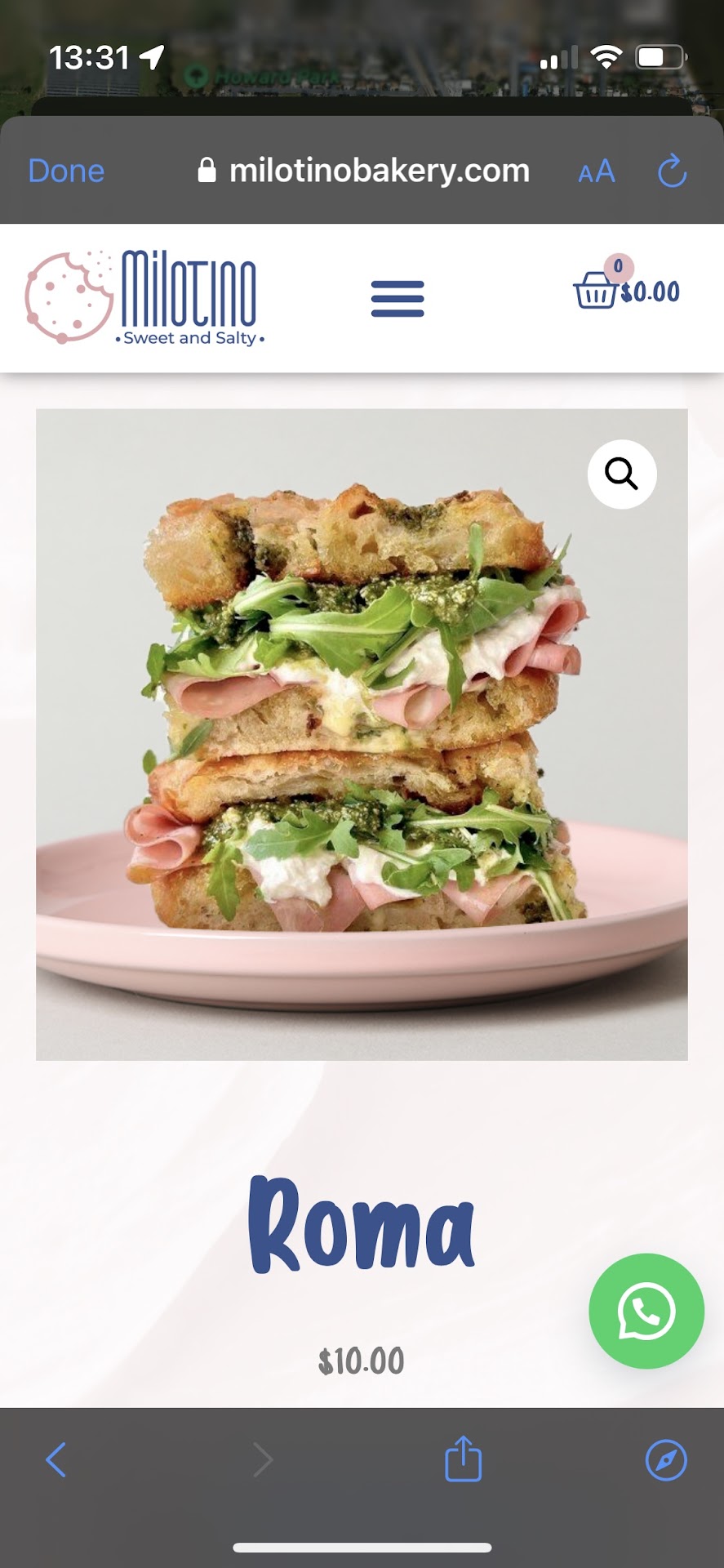Tap Done to close the browser
Viewport: 724px width, 1568px height.
click(66, 171)
